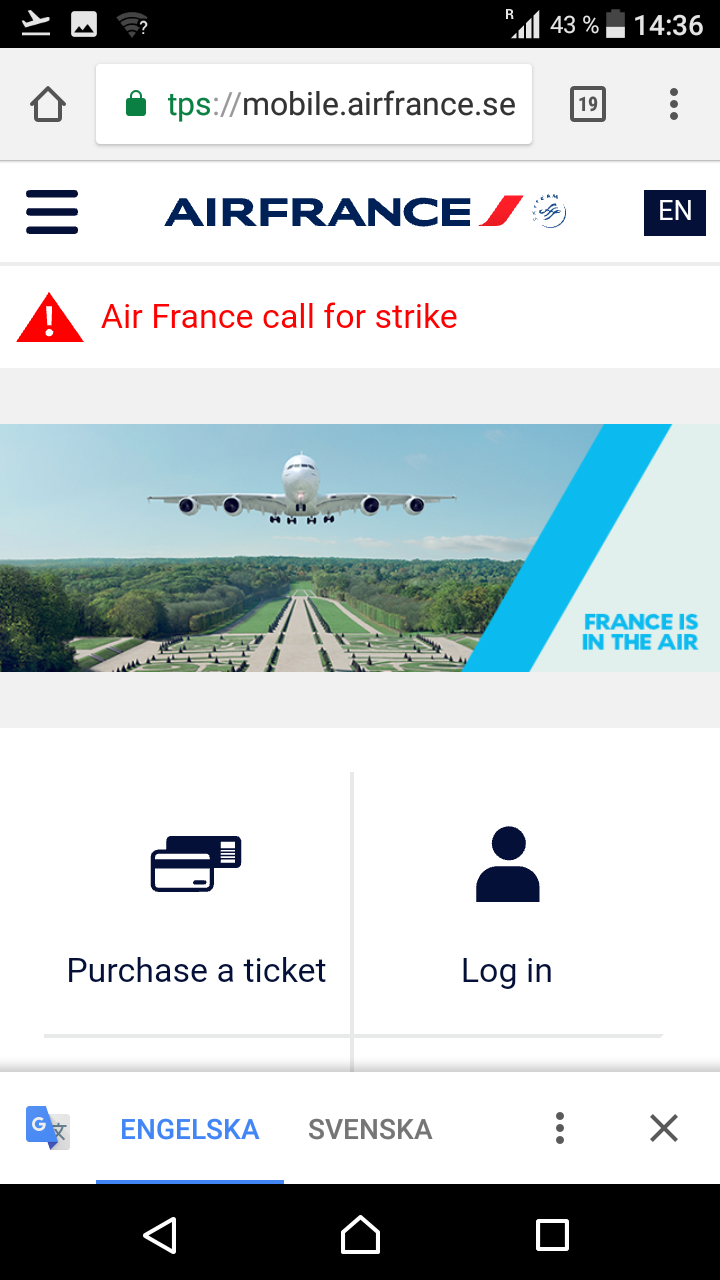720x1280 pixels.
Task: Open recent apps from the navigation bar
Action: [x=552, y=1234]
